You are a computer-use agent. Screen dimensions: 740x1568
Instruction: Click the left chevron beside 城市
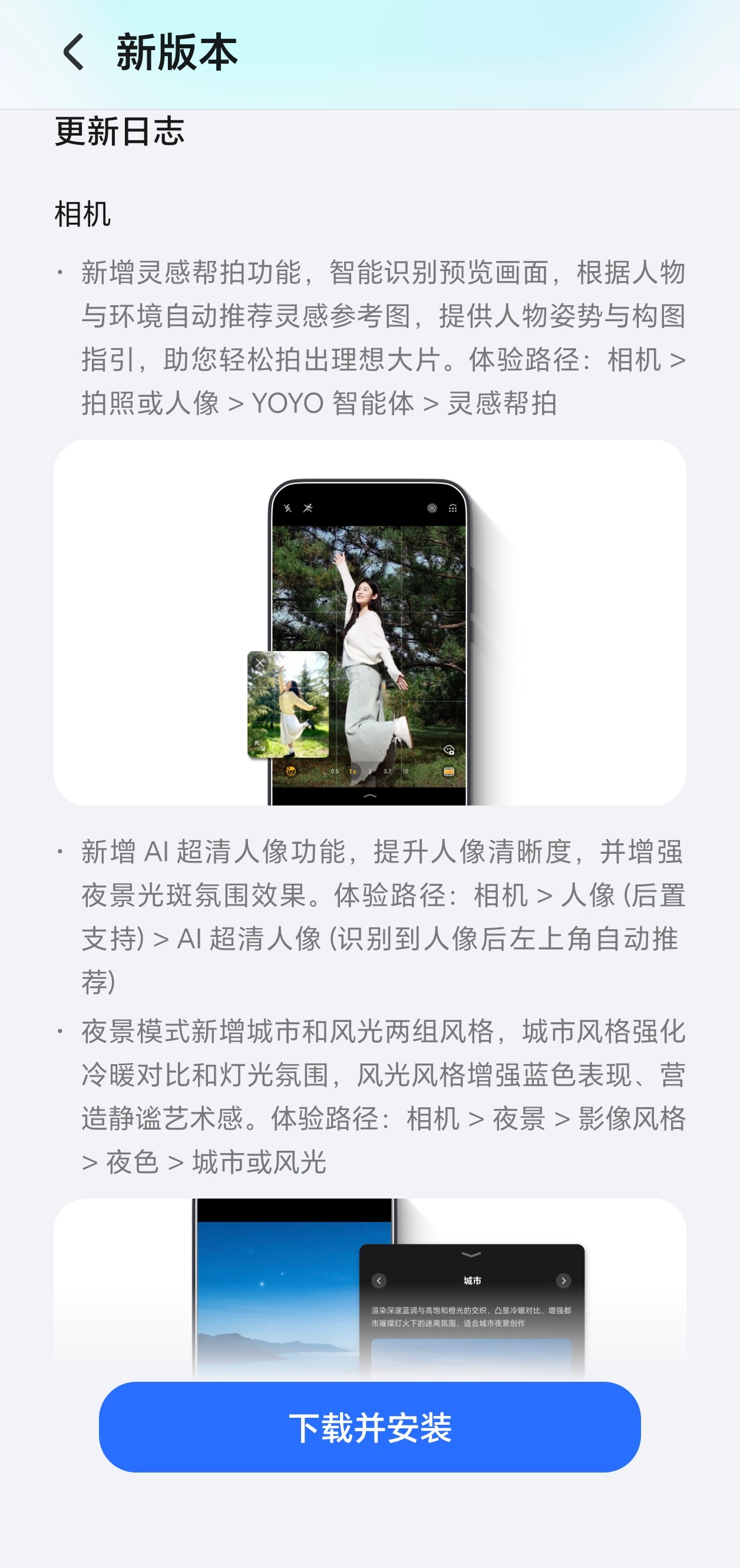tap(379, 1281)
